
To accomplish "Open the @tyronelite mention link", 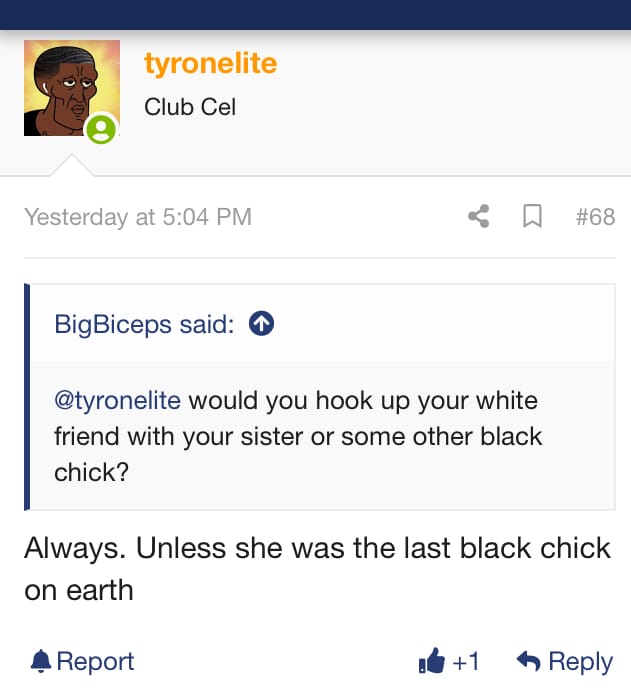I will point(117,401).
